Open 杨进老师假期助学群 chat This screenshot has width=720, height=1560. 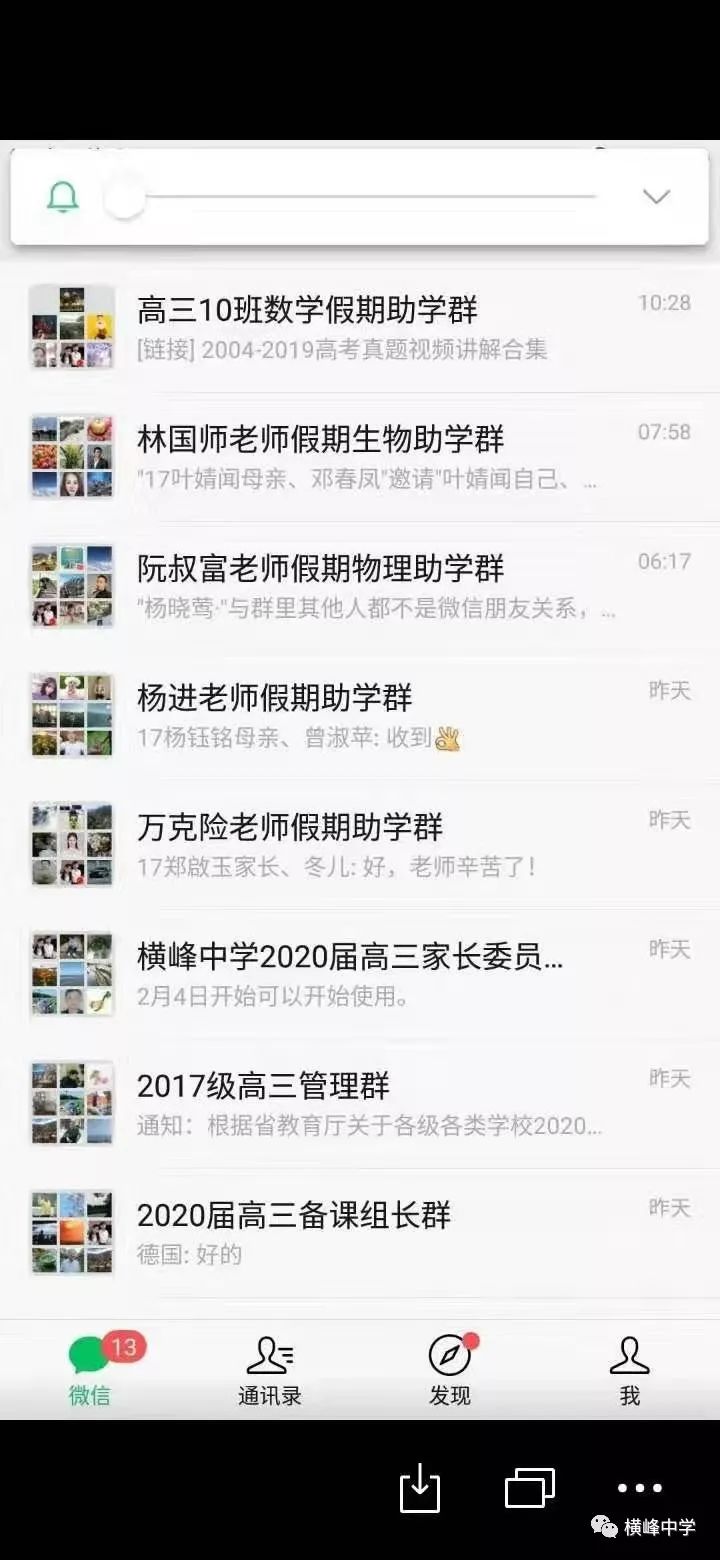click(x=360, y=715)
